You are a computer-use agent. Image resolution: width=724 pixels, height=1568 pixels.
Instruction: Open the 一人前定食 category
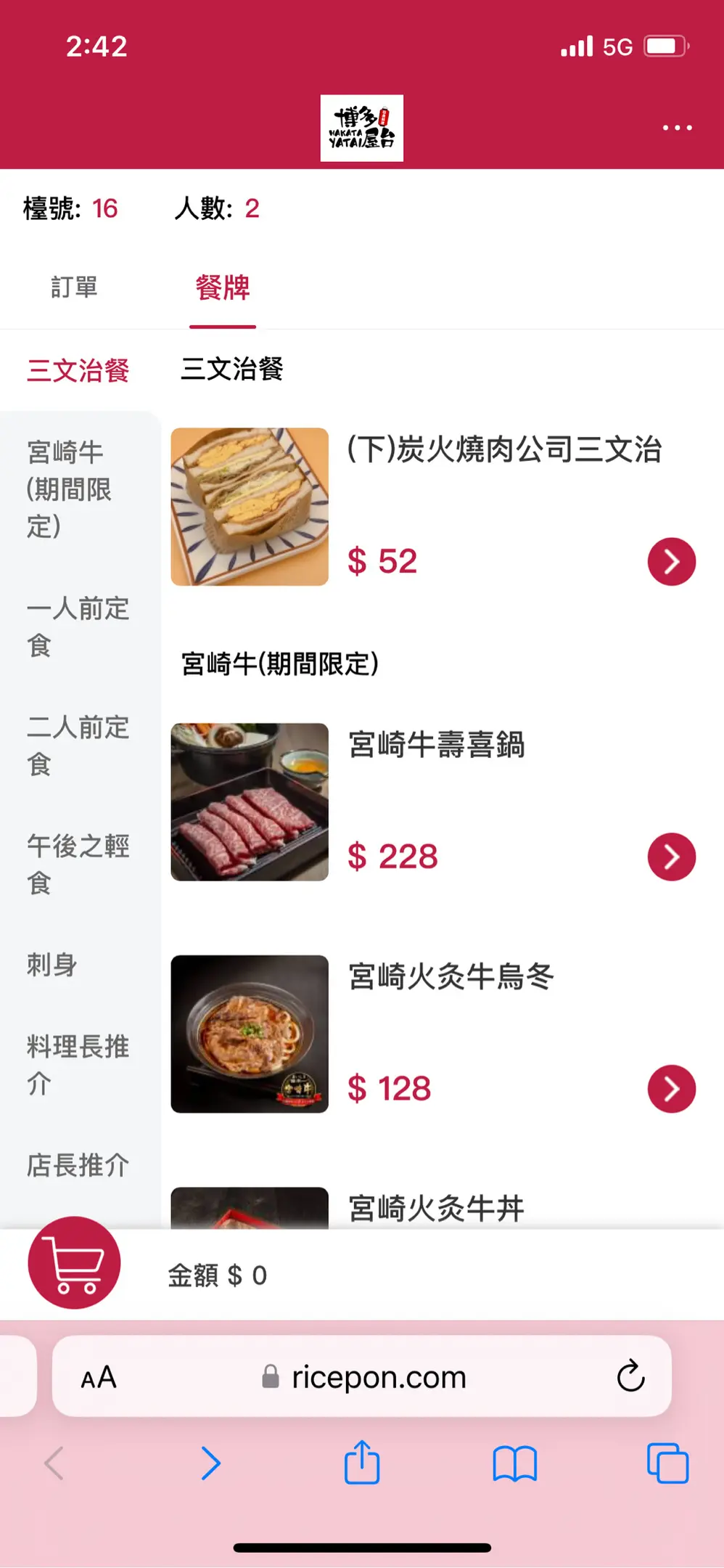click(x=78, y=626)
